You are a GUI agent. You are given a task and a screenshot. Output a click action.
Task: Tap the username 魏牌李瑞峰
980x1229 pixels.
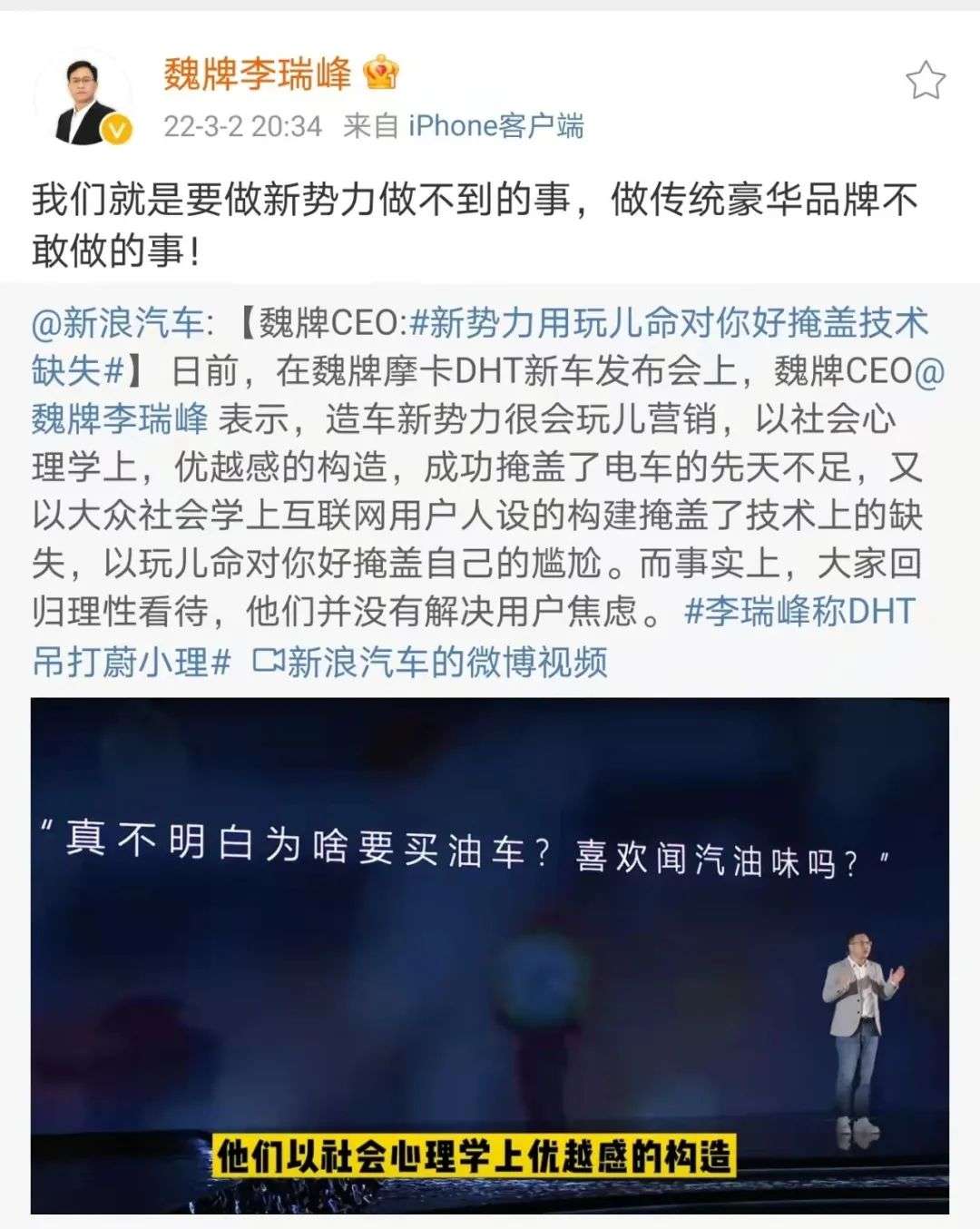point(257,74)
